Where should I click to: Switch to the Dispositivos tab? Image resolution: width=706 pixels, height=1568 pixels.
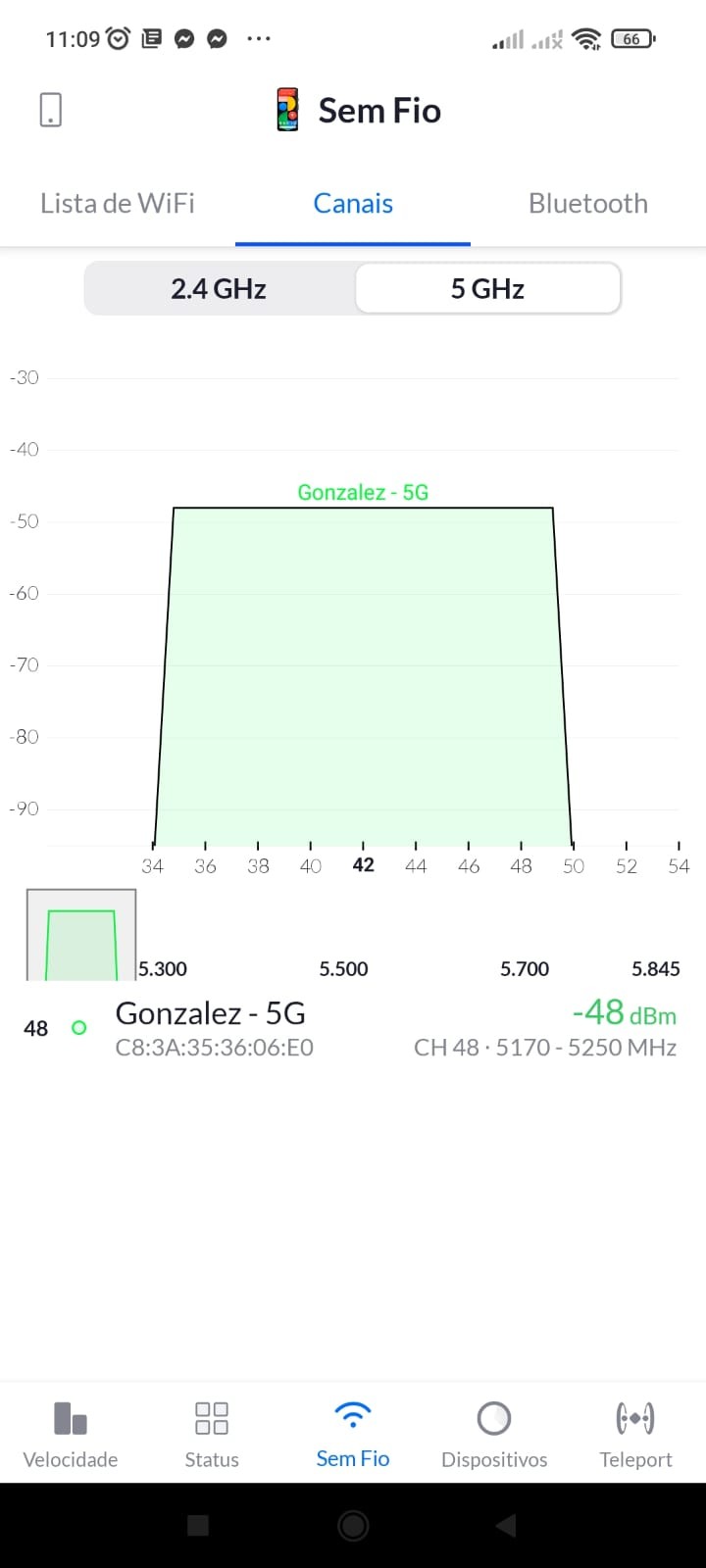point(494,1434)
